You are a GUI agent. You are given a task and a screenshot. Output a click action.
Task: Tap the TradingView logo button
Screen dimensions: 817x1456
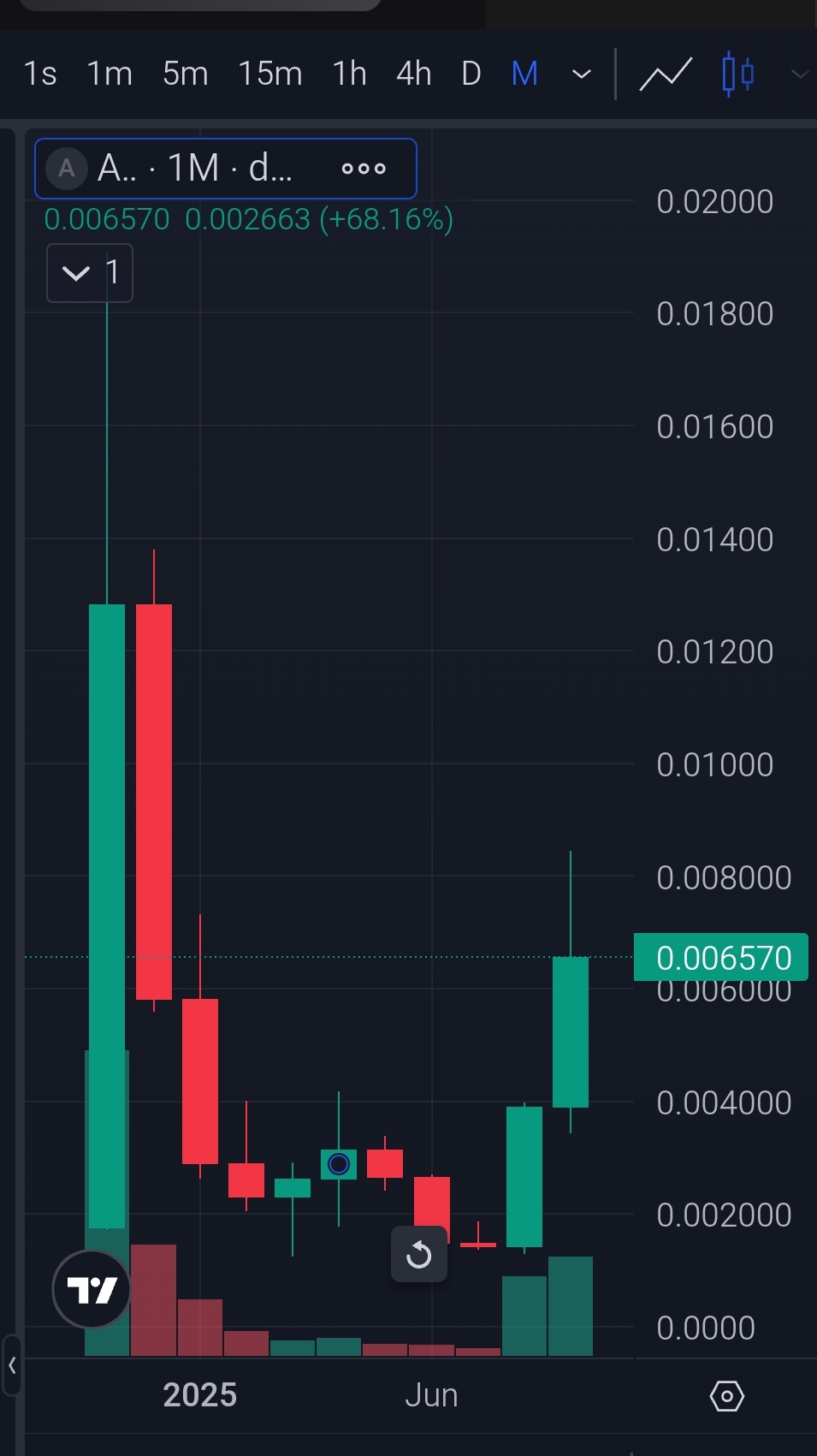click(92, 1288)
